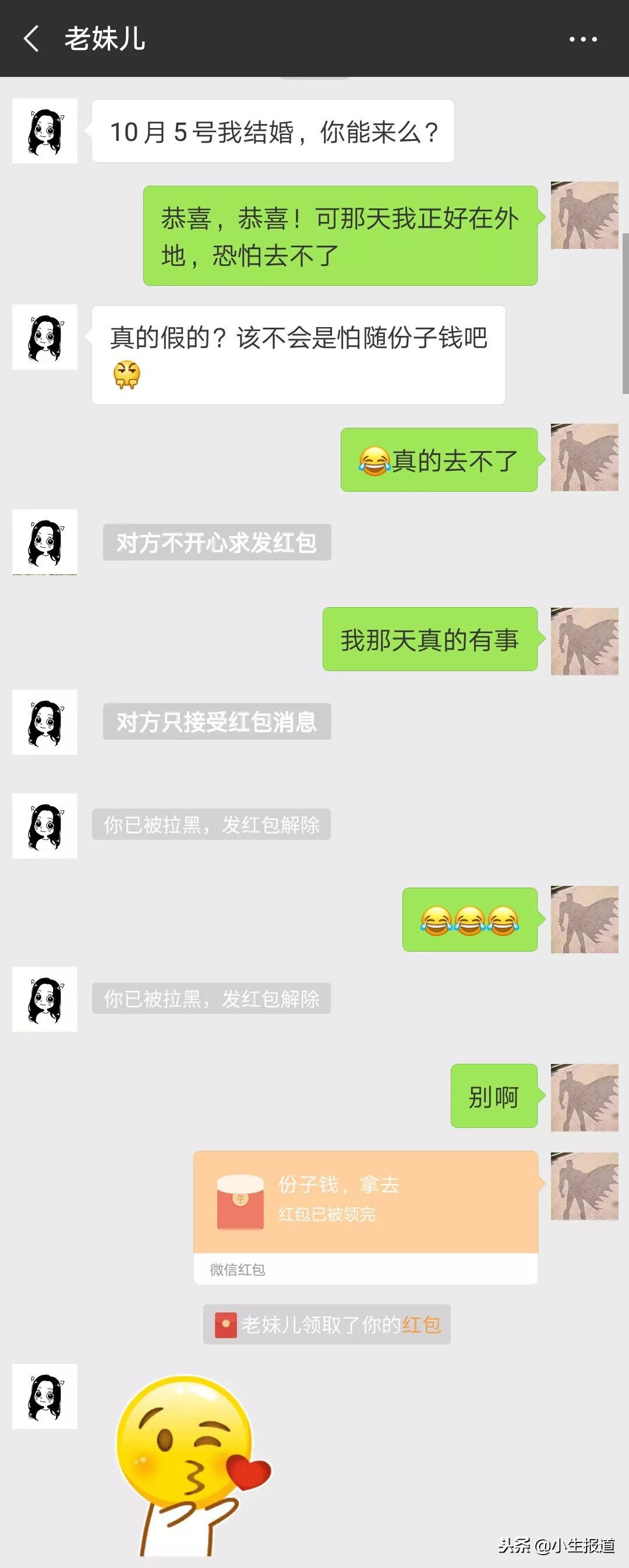629x1568 pixels.
Task: Open the more options menu in the top bar
Action: click(x=584, y=38)
